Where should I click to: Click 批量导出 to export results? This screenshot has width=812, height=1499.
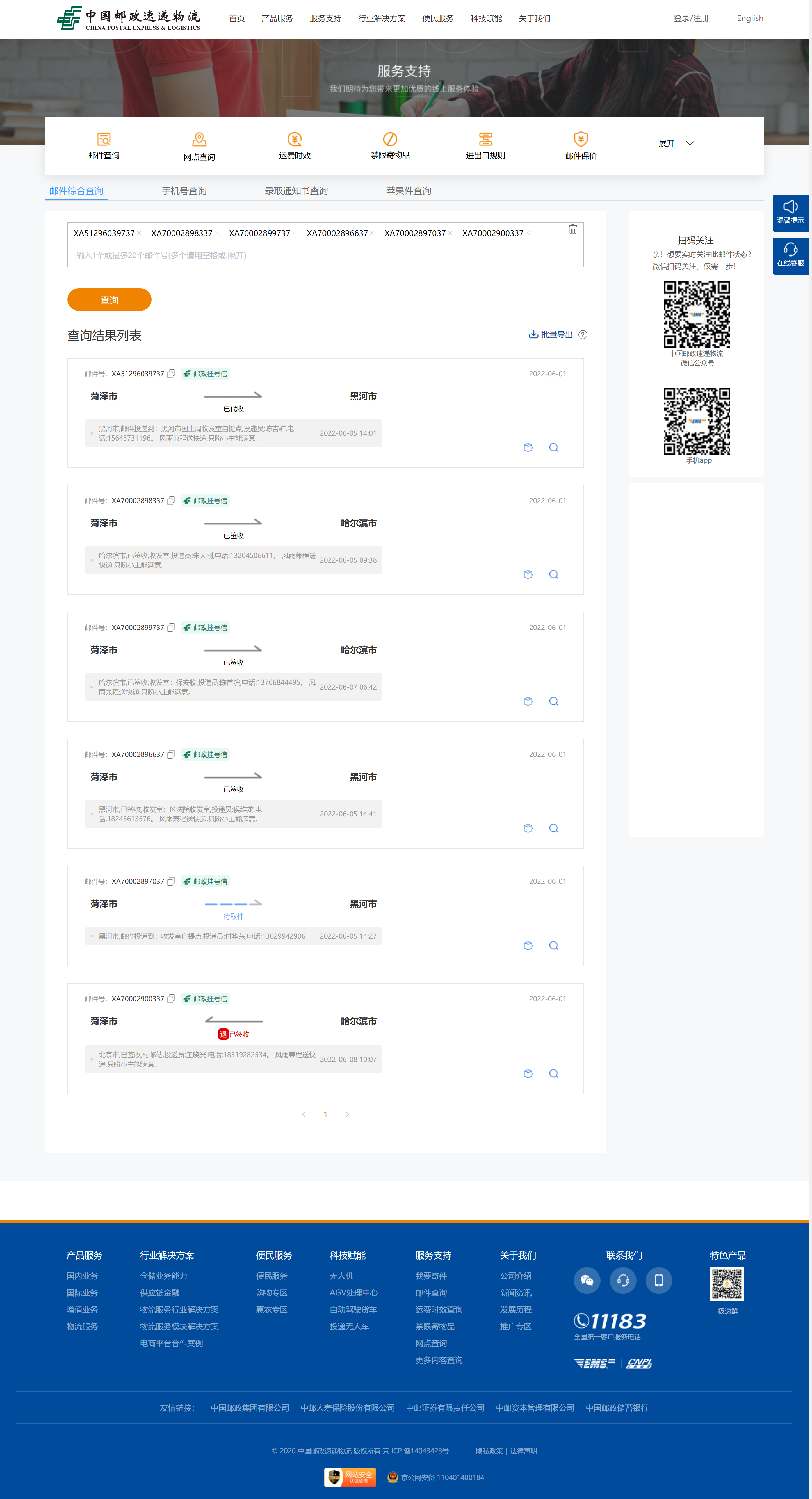click(x=551, y=335)
